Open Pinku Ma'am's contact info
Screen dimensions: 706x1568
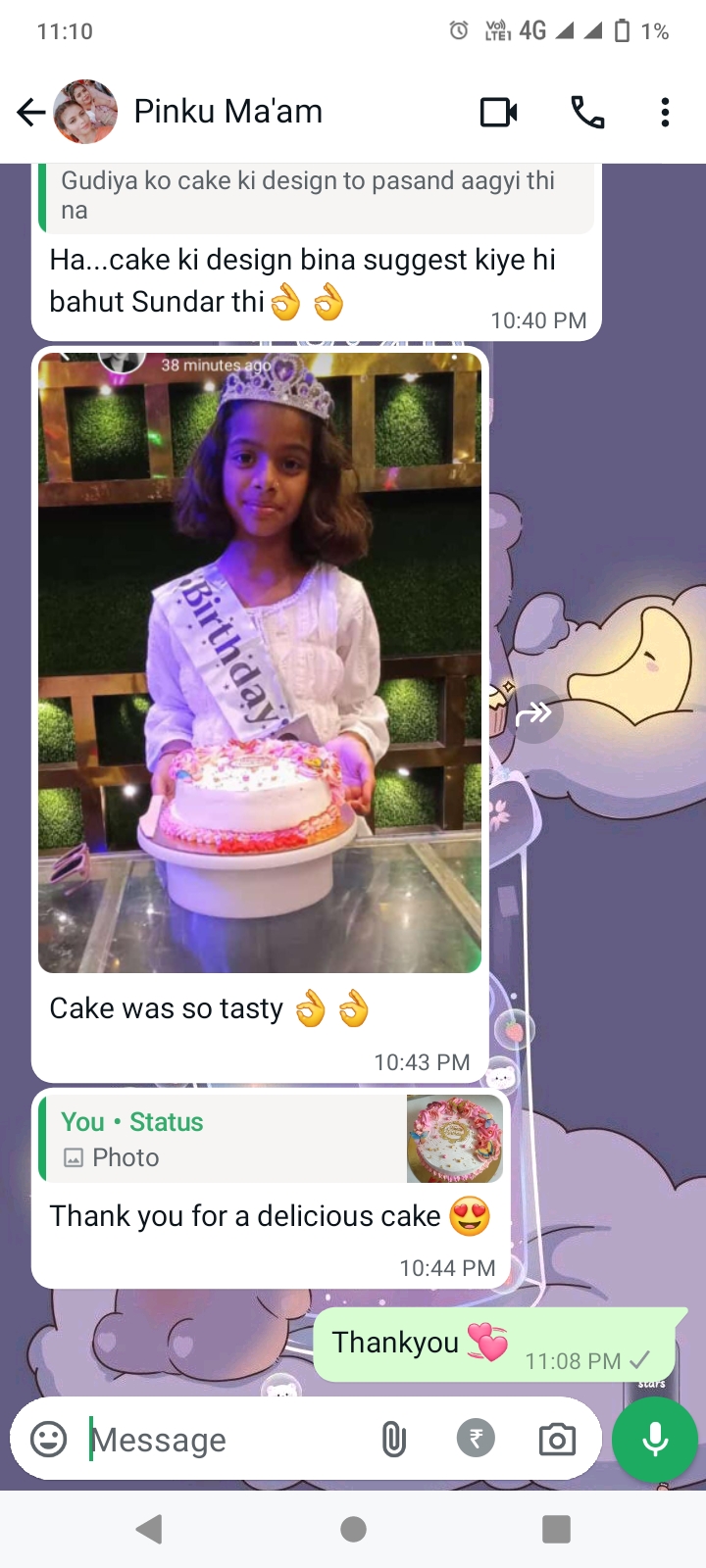[227, 112]
